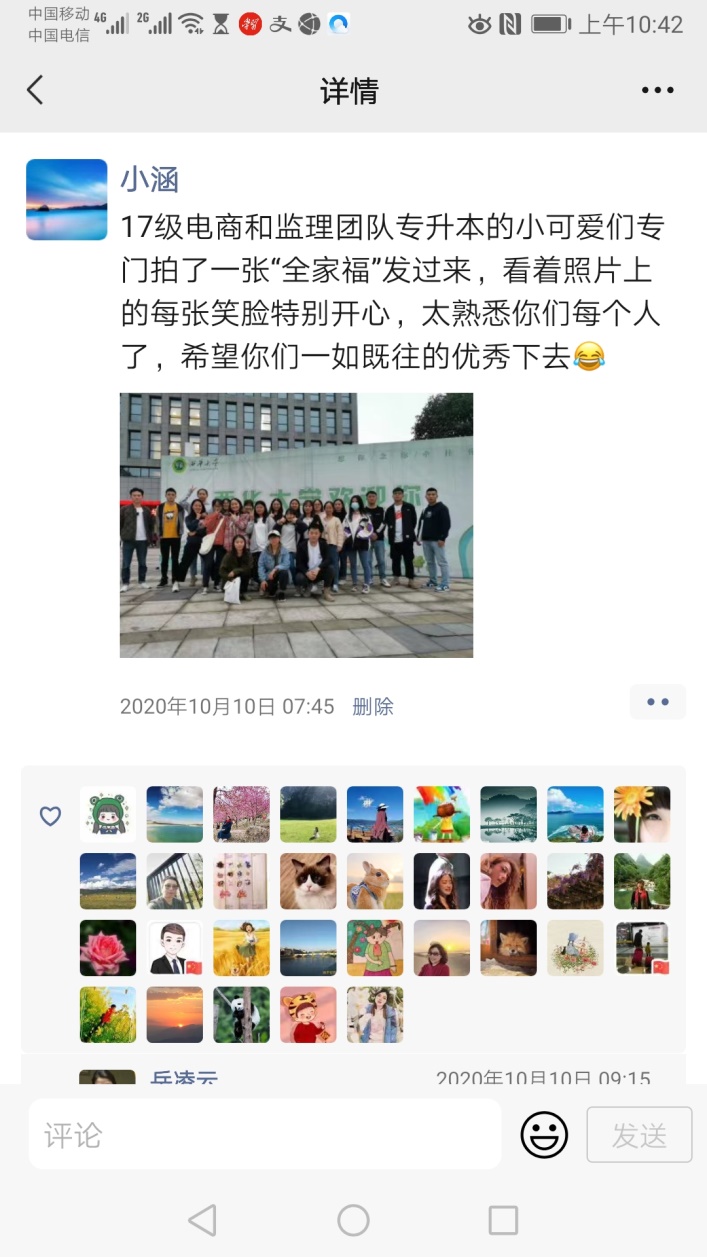Screen dimensions: 707x1257
Task: Open 小涵's profile avatar
Action: 67,200
